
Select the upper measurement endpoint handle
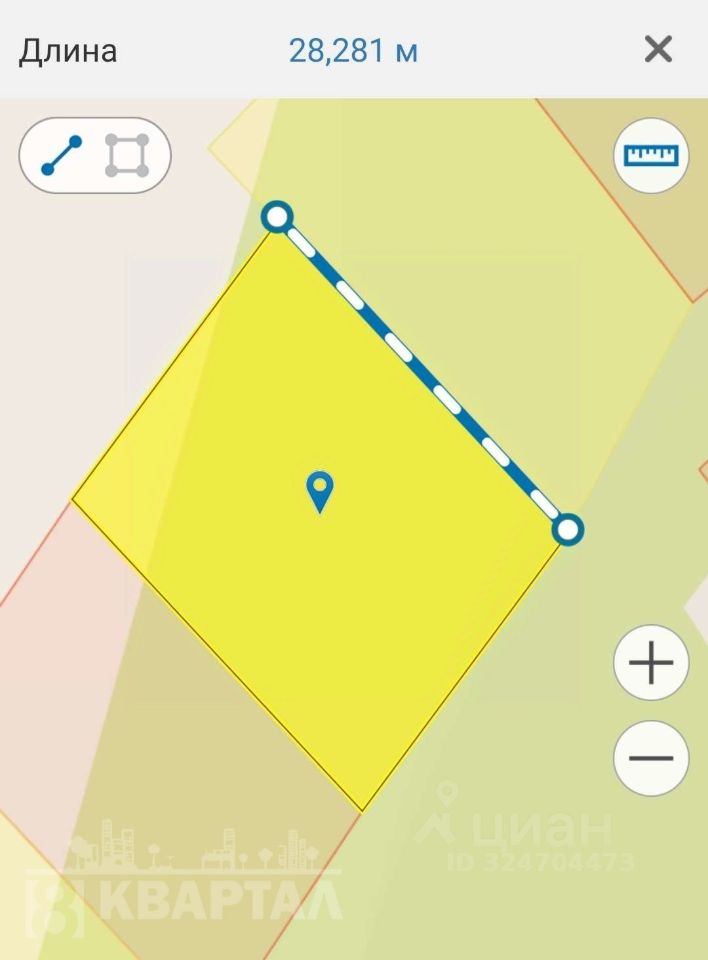[x=277, y=216]
